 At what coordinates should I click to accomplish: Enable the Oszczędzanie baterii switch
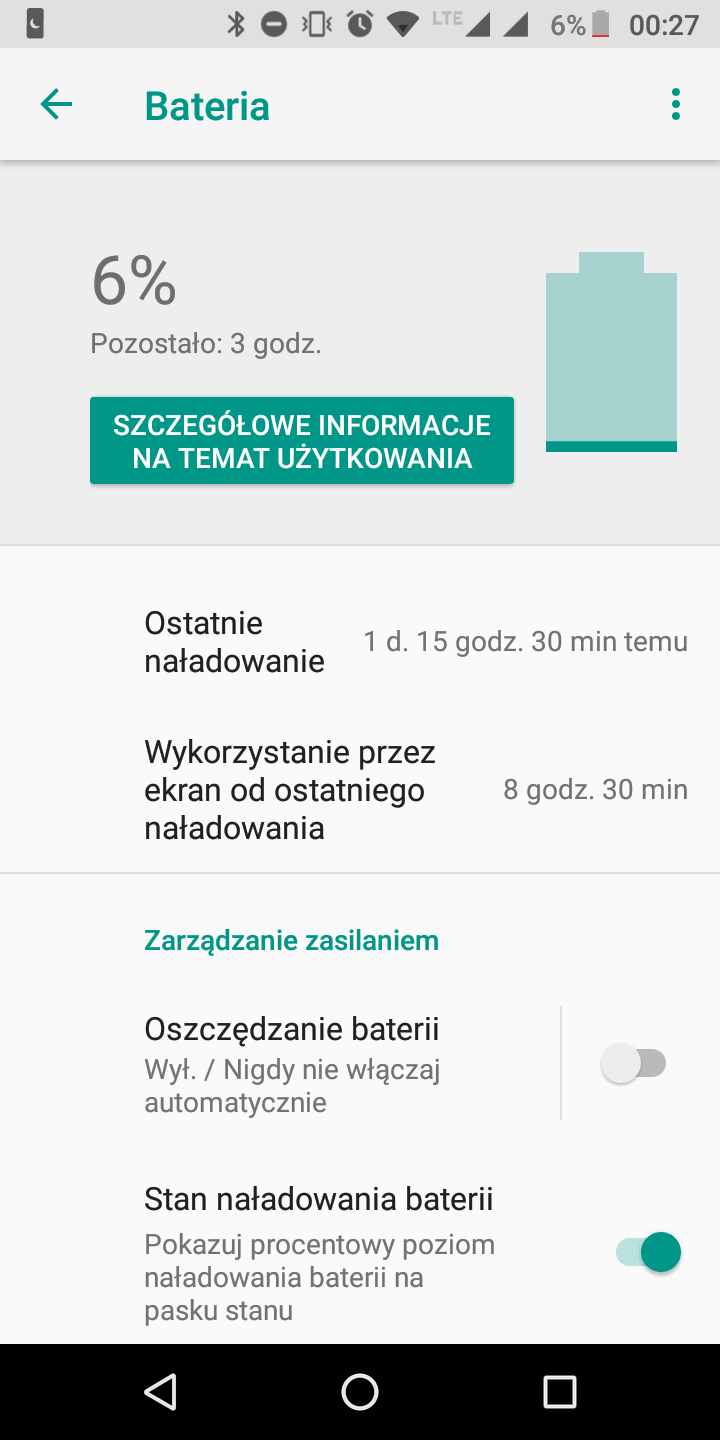[x=634, y=1063]
